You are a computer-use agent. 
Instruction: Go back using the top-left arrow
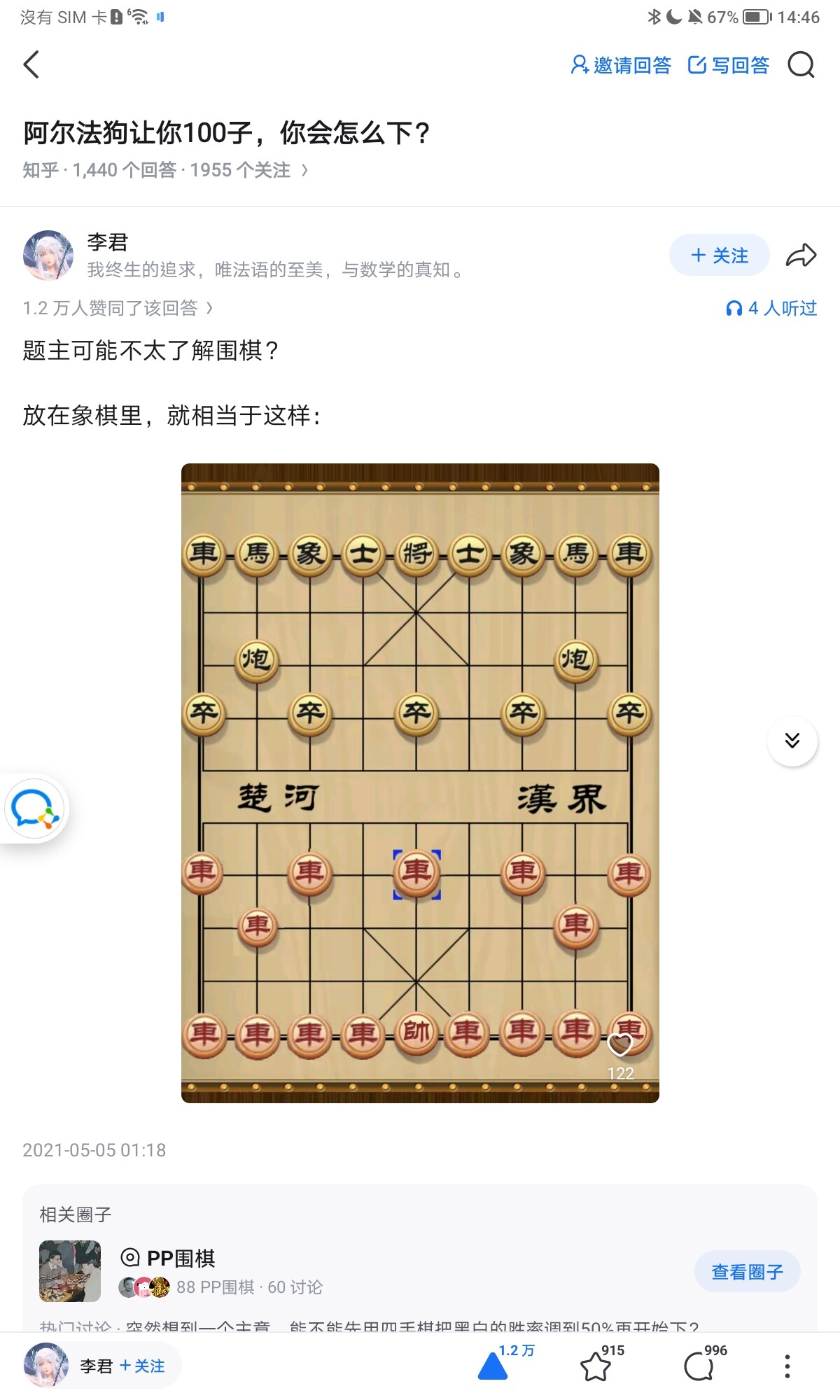click(31, 65)
